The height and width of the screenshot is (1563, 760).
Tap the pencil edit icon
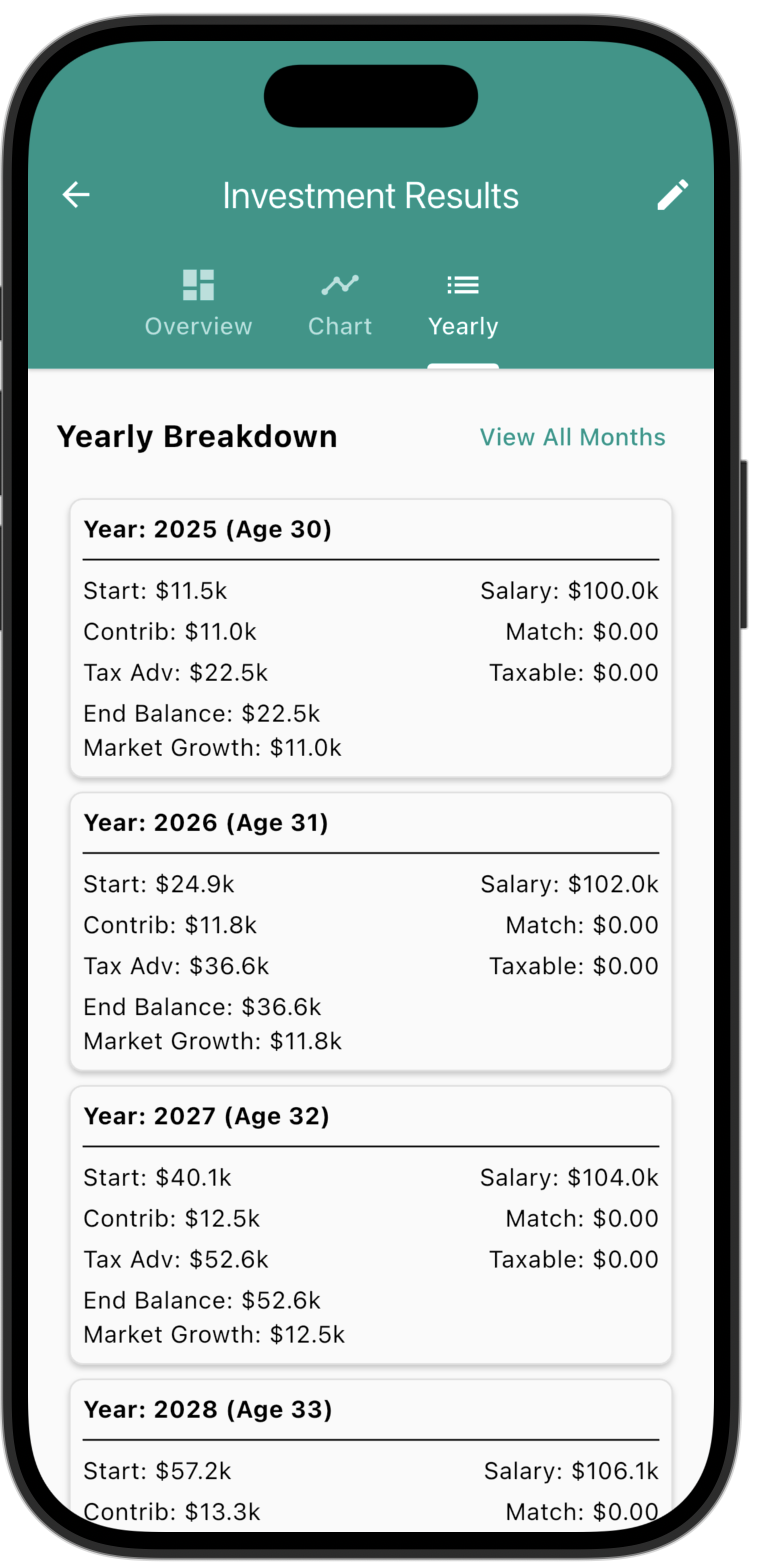[672, 195]
